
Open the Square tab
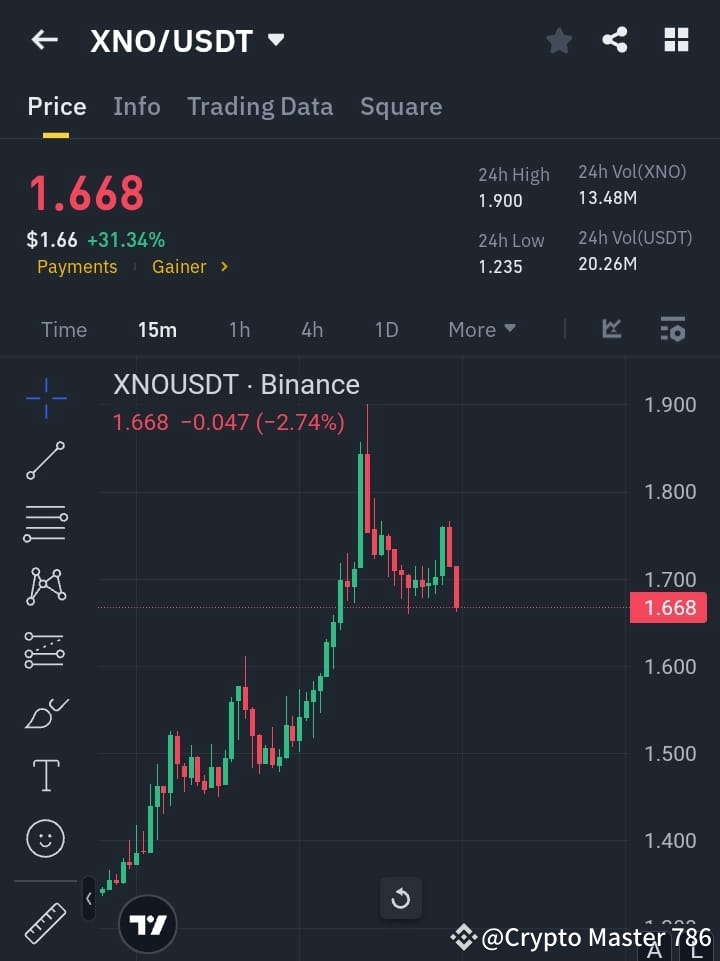tap(401, 106)
